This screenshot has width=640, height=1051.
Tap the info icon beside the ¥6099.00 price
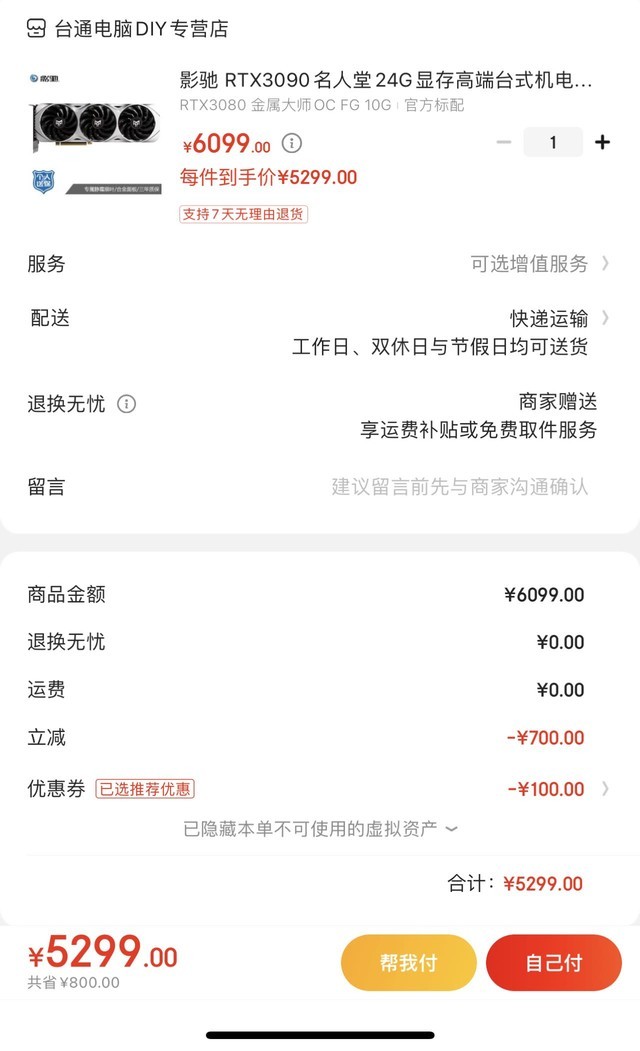click(292, 143)
